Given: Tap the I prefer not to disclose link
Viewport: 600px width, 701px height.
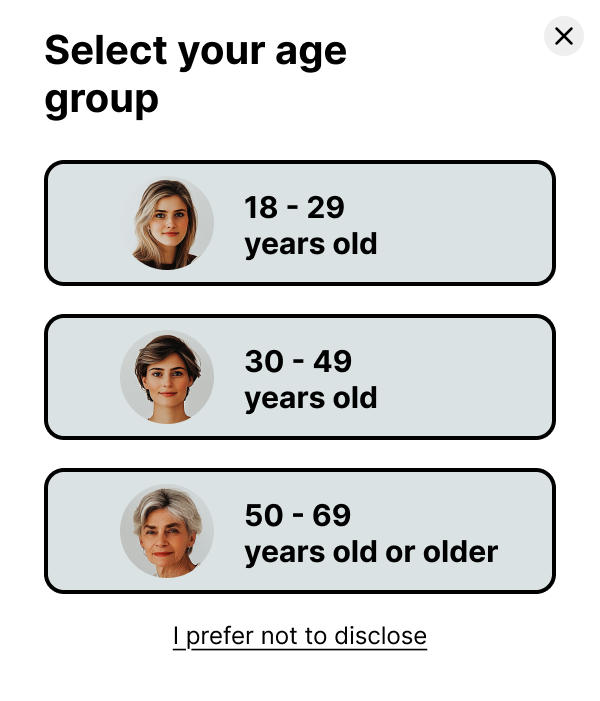Looking at the screenshot, I should tap(300, 636).
